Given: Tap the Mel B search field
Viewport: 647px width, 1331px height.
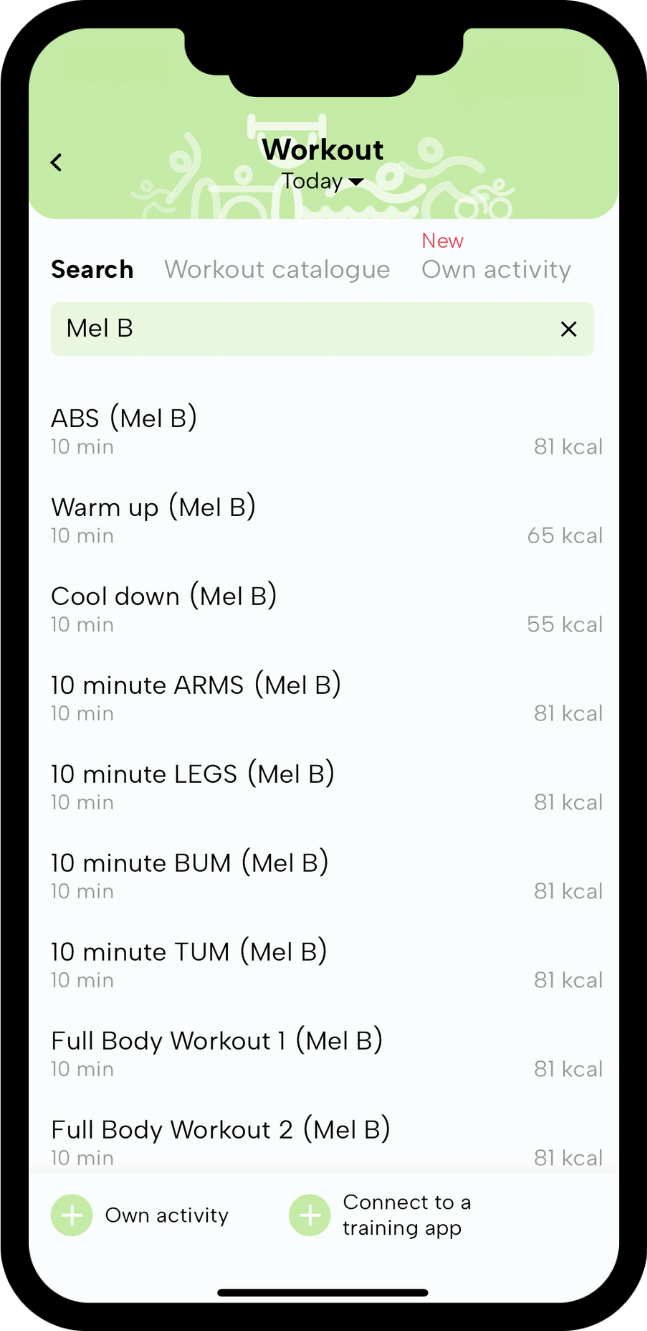Looking at the screenshot, I should click(322, 329).
